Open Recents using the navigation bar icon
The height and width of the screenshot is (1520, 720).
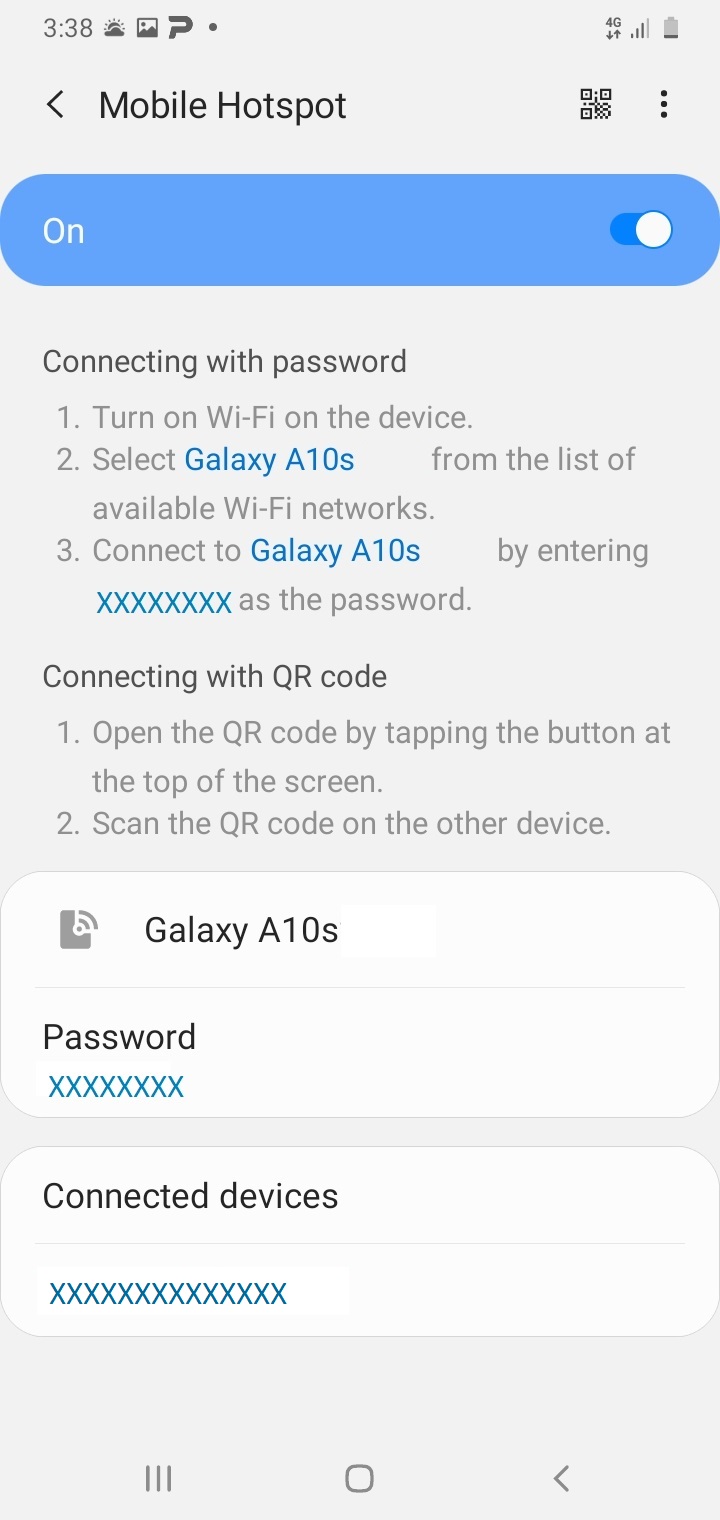tap(158, 1477)
